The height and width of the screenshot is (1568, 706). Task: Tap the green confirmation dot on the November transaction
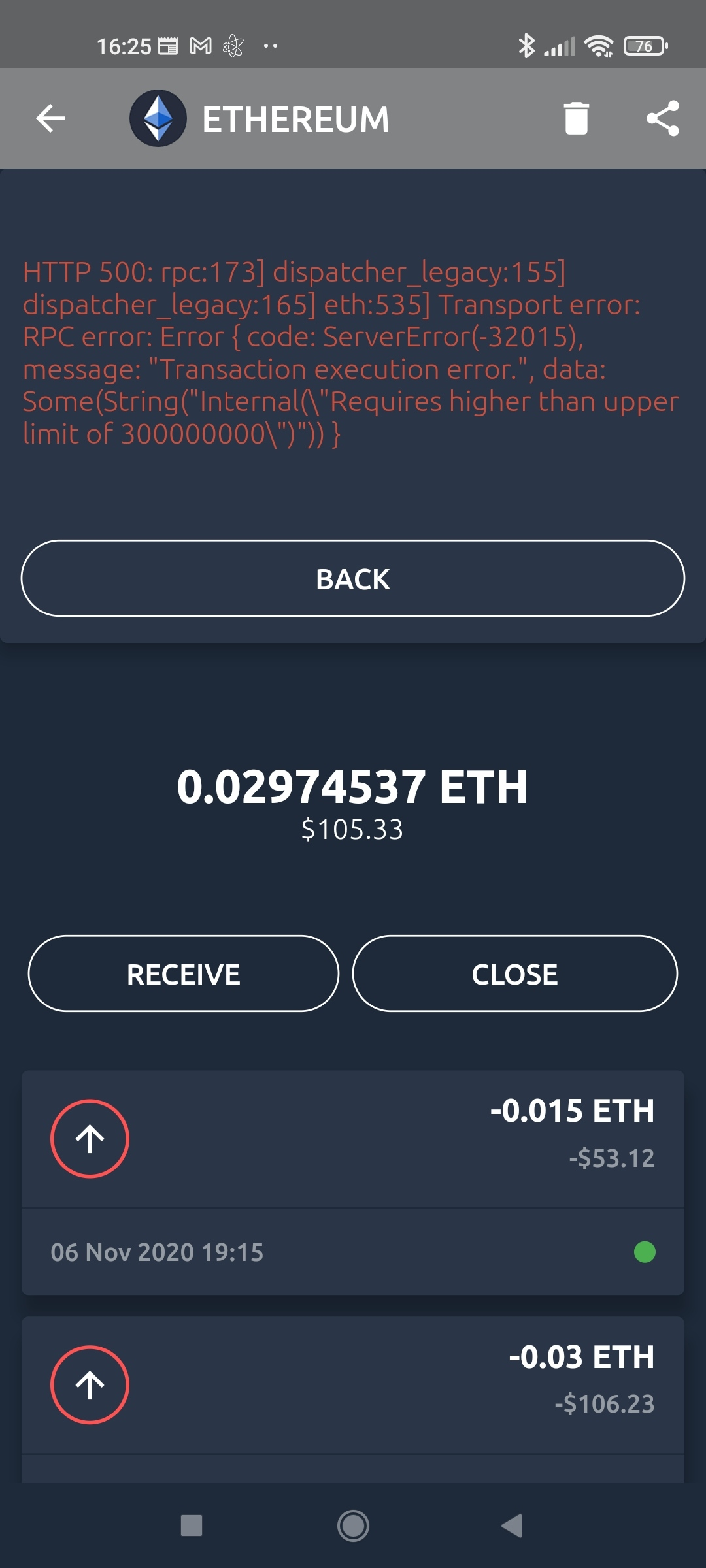pos(646,1252)
